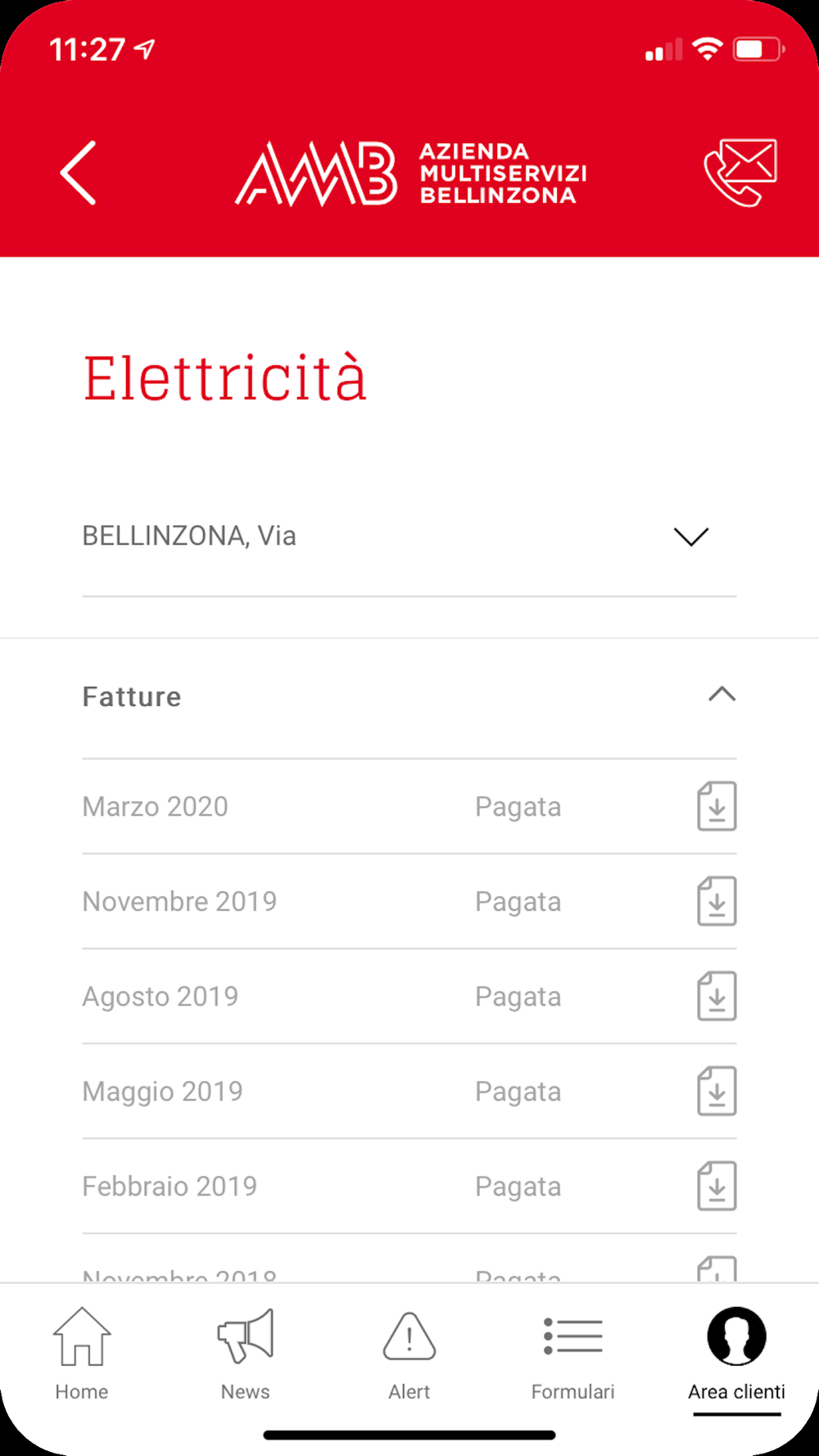Download the Agosto 2019 invoice
The width and height of the screenshot is (819, 1456).
[717, 997]
